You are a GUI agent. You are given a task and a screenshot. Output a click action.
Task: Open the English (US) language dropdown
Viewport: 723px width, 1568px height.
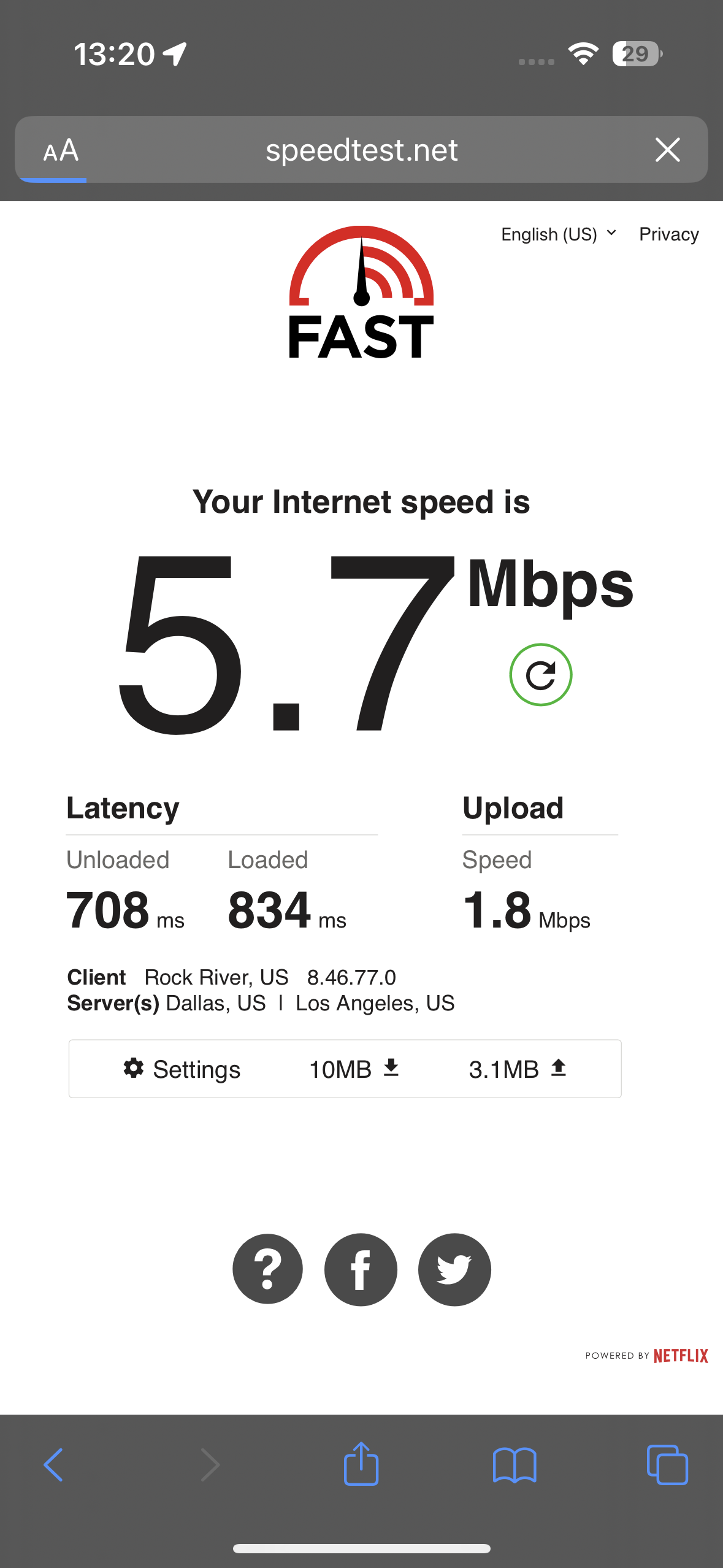(x=558, y=234)
